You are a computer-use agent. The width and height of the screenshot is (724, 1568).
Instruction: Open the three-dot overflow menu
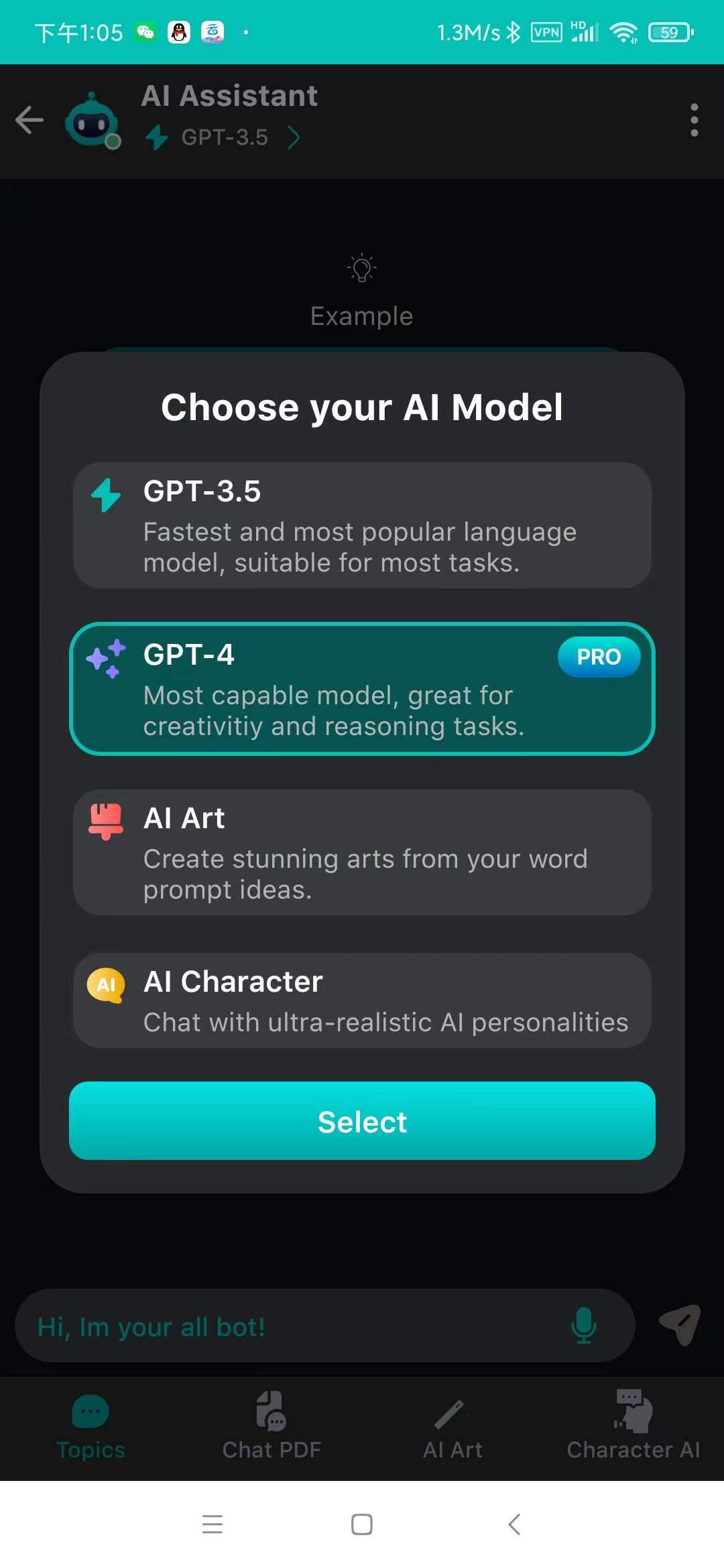tap(694, 121)
